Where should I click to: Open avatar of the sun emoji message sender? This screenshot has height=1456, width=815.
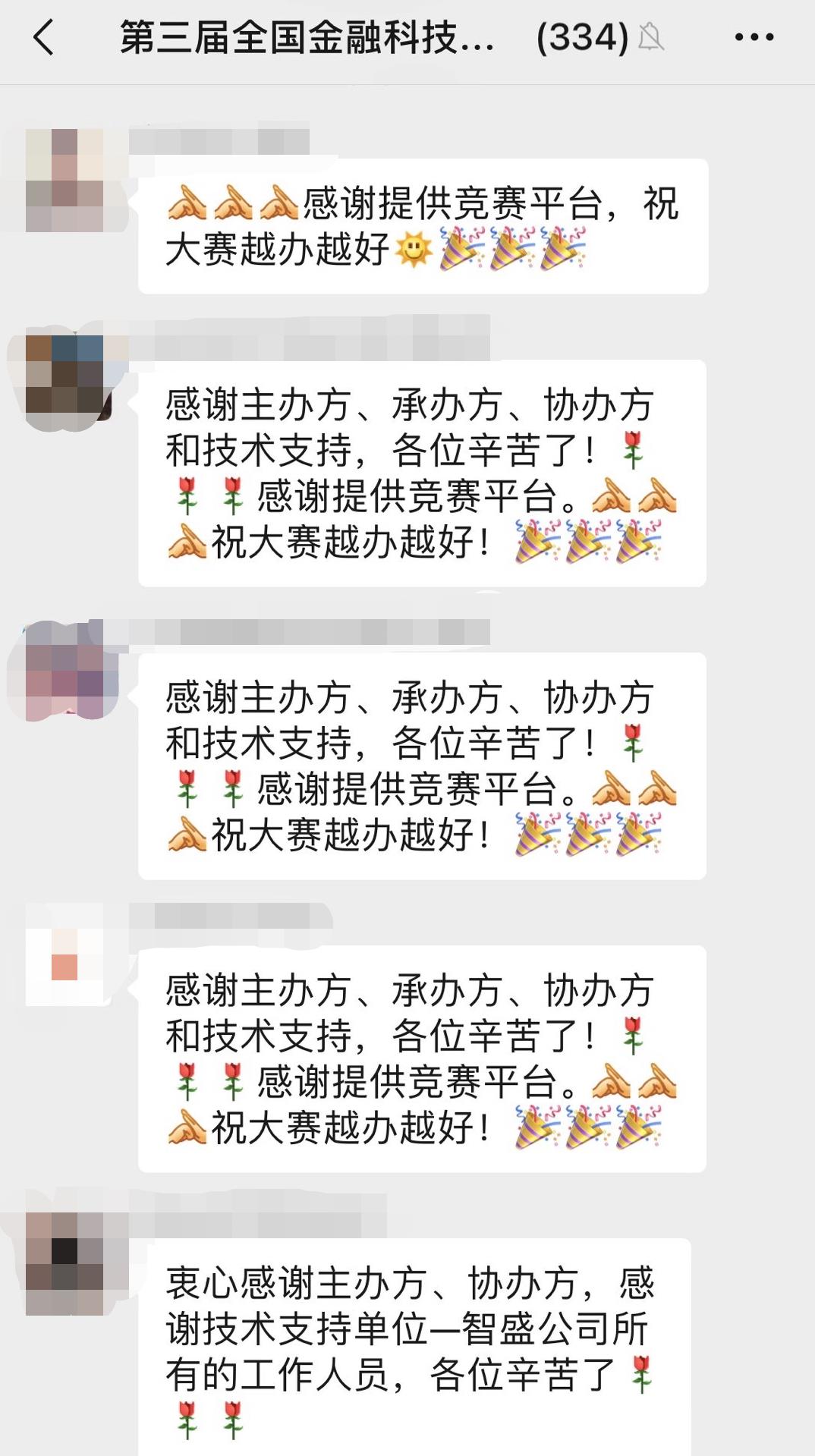coord(65,181)
